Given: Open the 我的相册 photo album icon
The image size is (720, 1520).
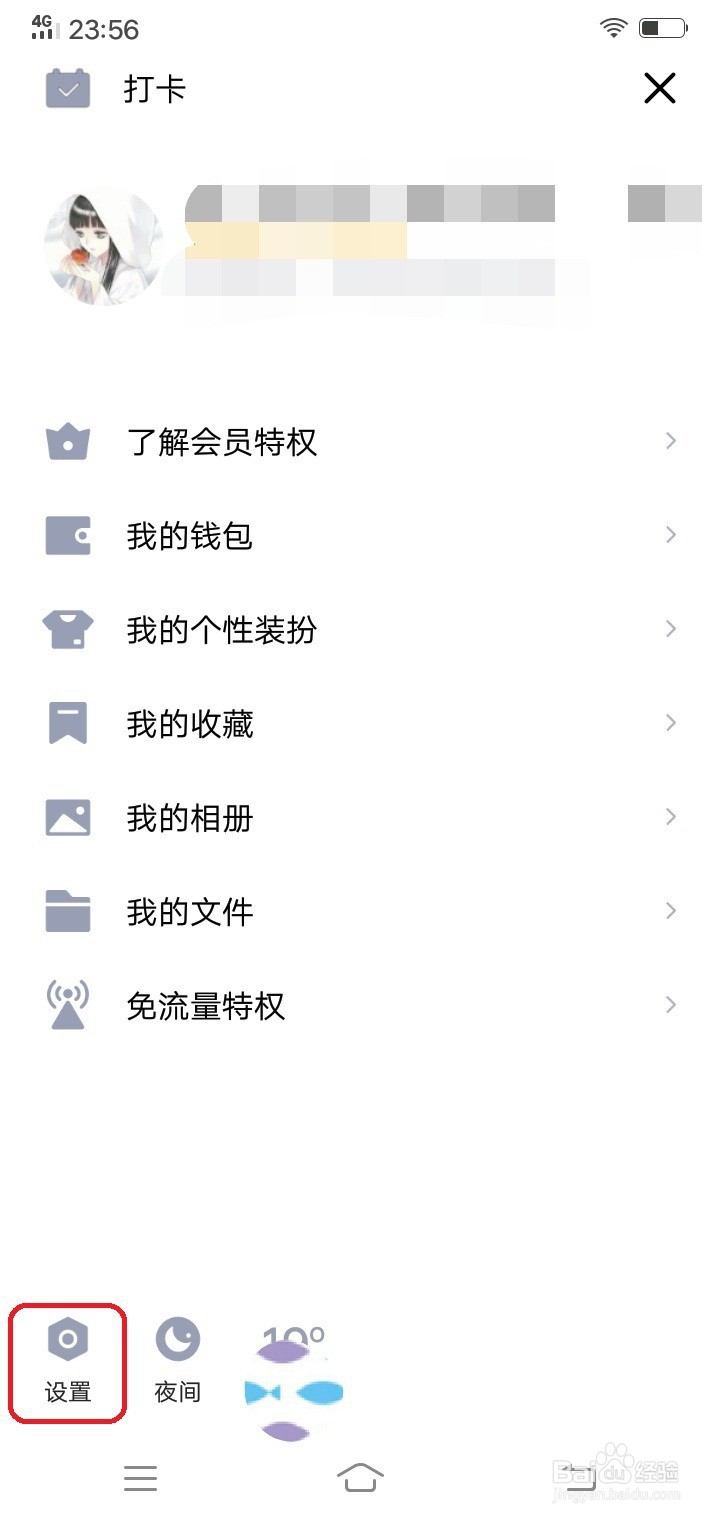Looking at the screenshot, I should pos(67,817).
